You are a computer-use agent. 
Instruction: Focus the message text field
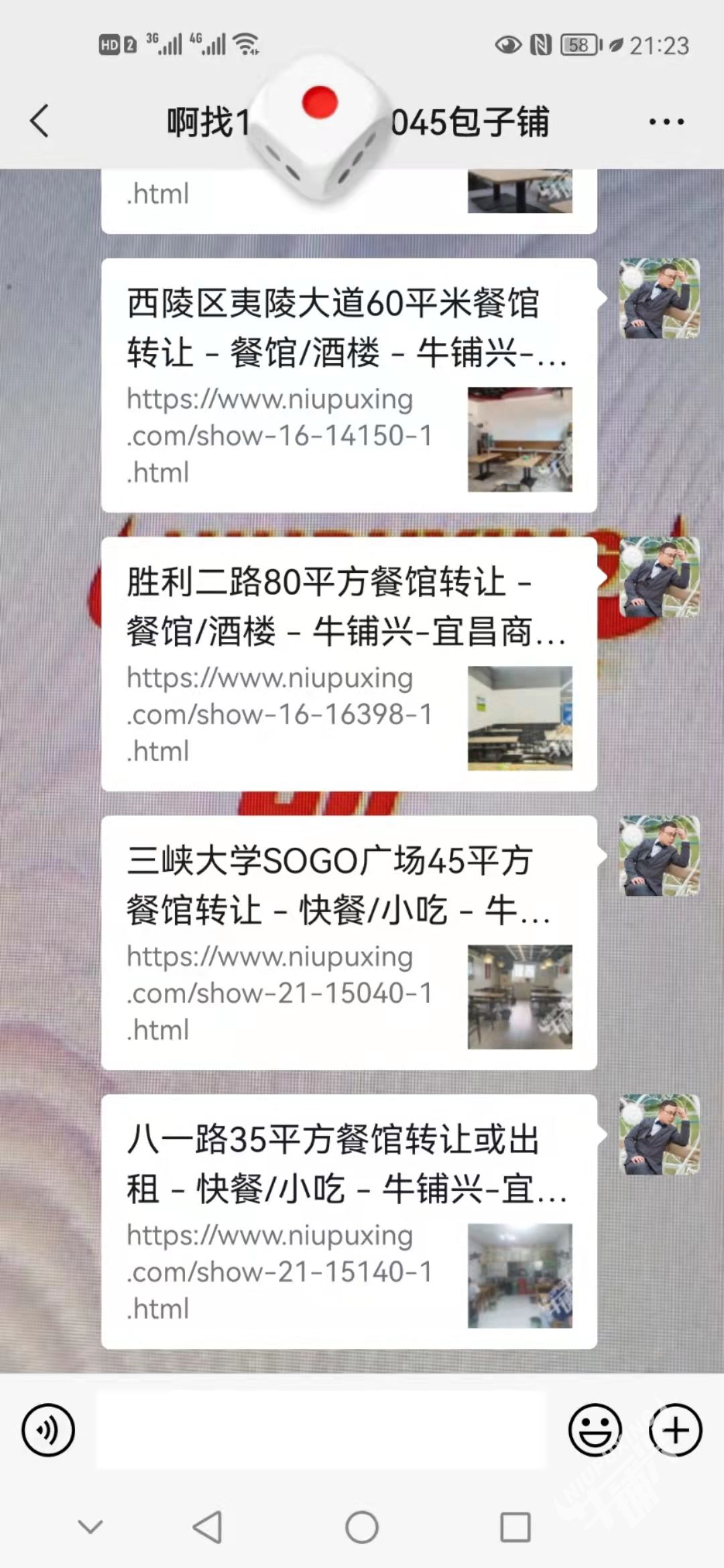[x=322, y=1430]
